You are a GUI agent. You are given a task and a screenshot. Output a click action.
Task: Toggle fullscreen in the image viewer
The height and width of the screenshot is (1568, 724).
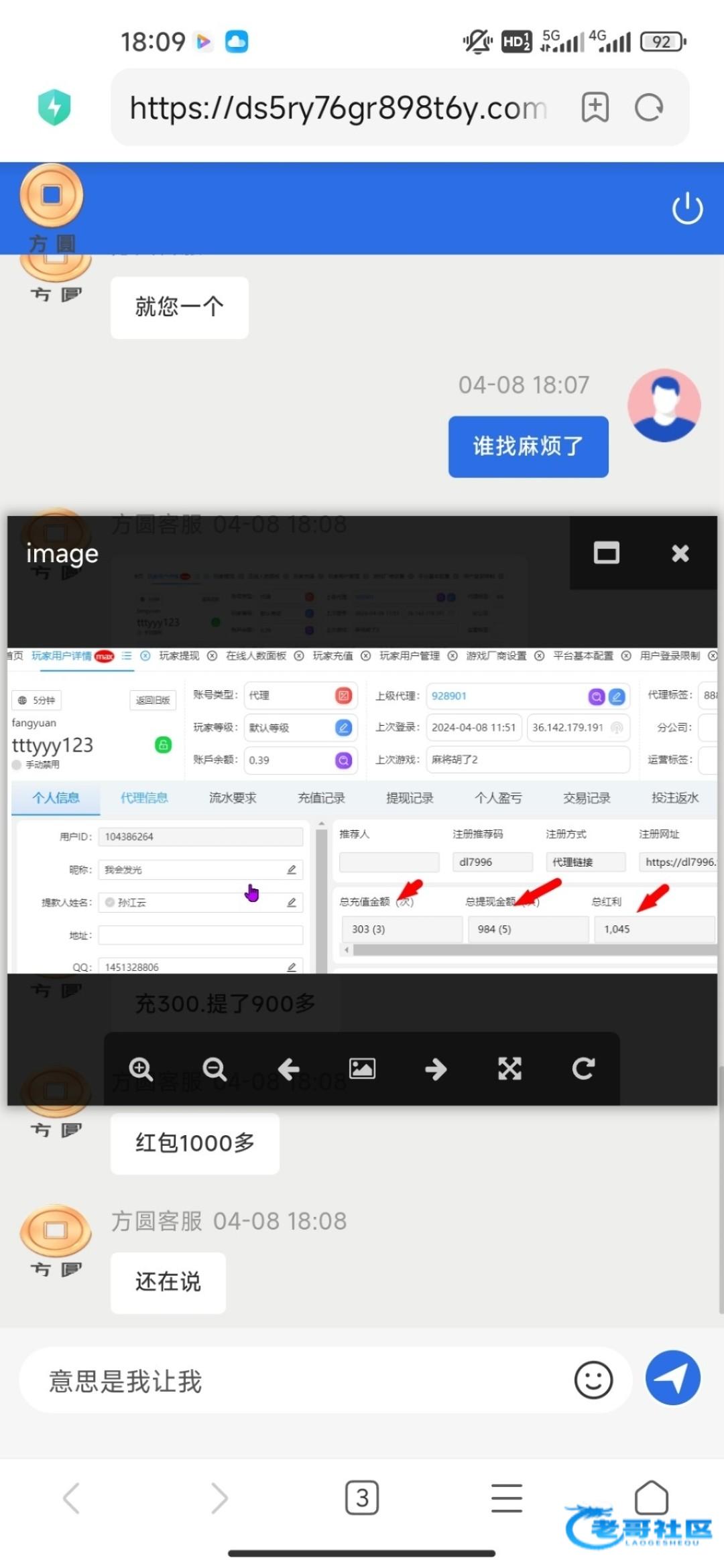click(509, 1069)
